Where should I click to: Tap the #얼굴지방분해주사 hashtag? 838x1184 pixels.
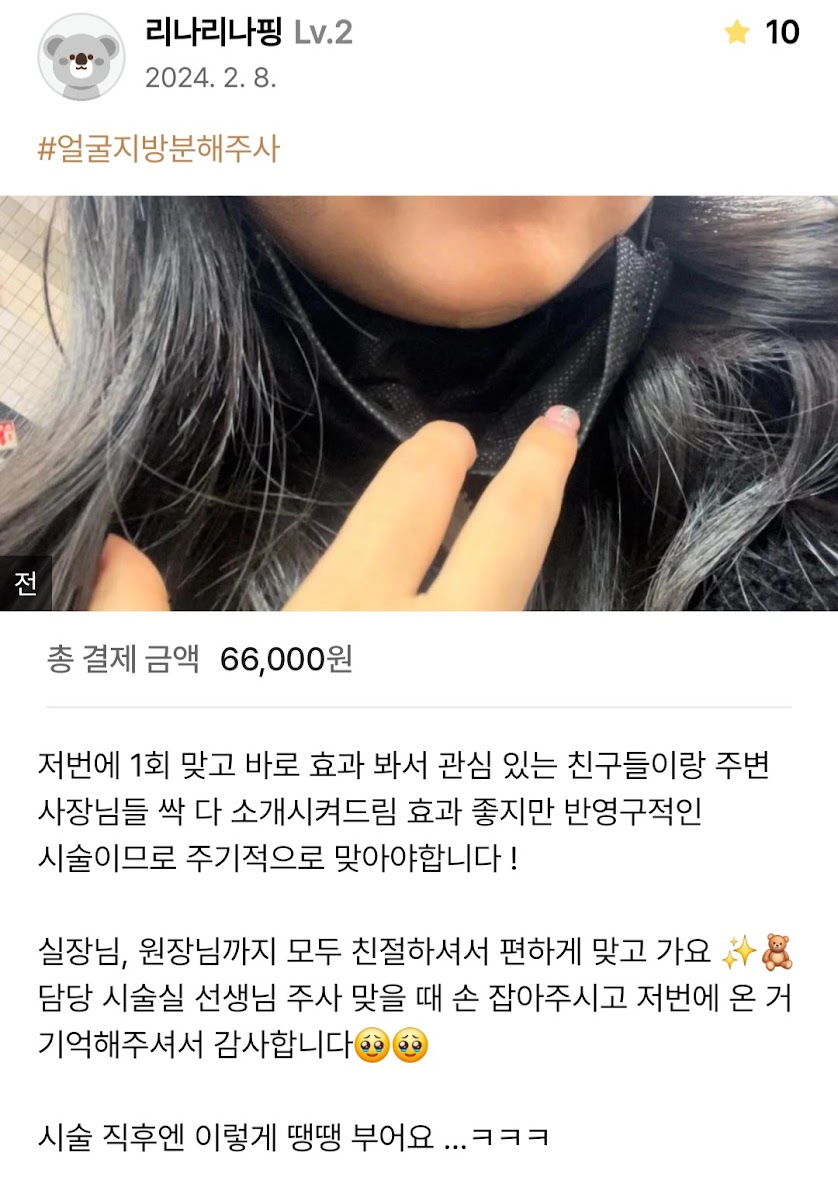click(x=158, y=149)
